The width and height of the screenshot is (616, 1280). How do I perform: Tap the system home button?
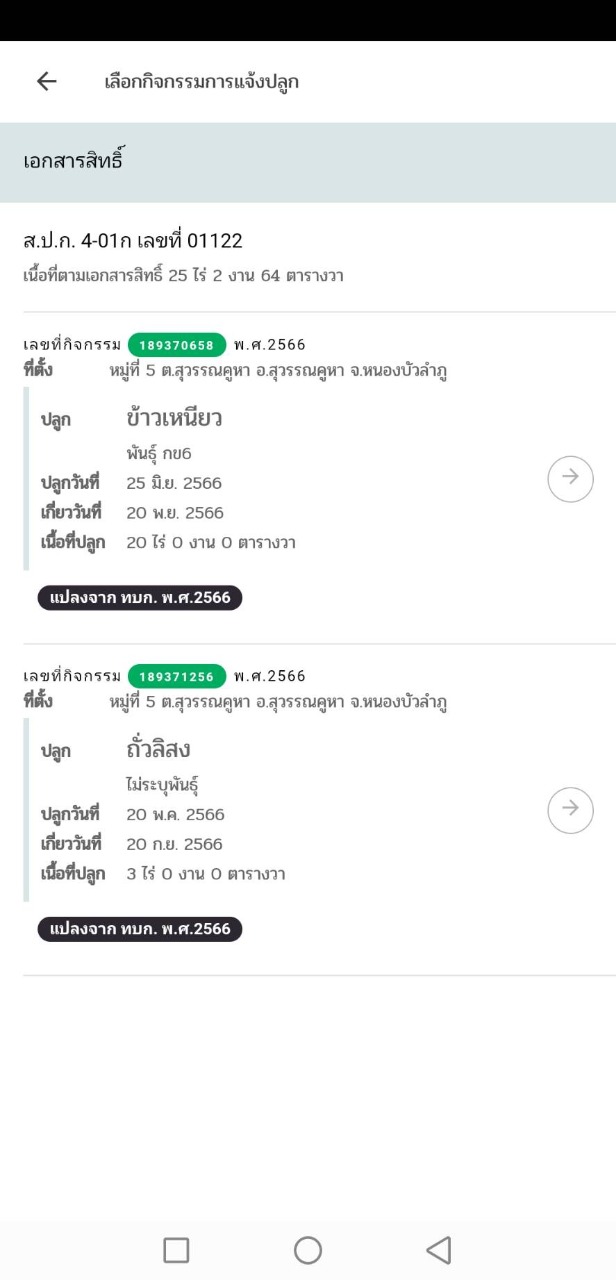[x=308, y=1250]
